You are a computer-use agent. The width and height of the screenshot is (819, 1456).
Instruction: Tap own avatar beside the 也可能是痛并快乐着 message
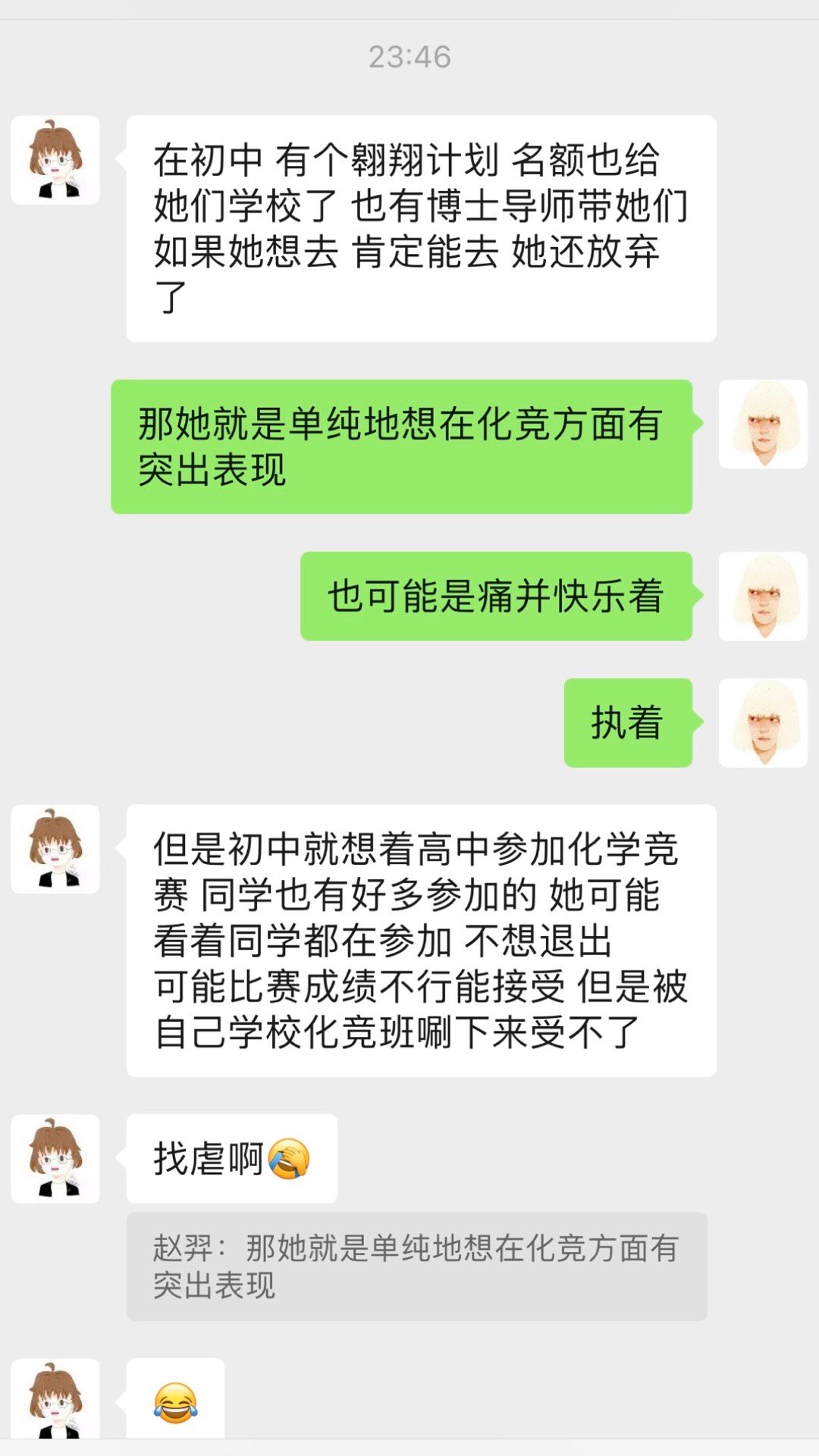(763, 596)
